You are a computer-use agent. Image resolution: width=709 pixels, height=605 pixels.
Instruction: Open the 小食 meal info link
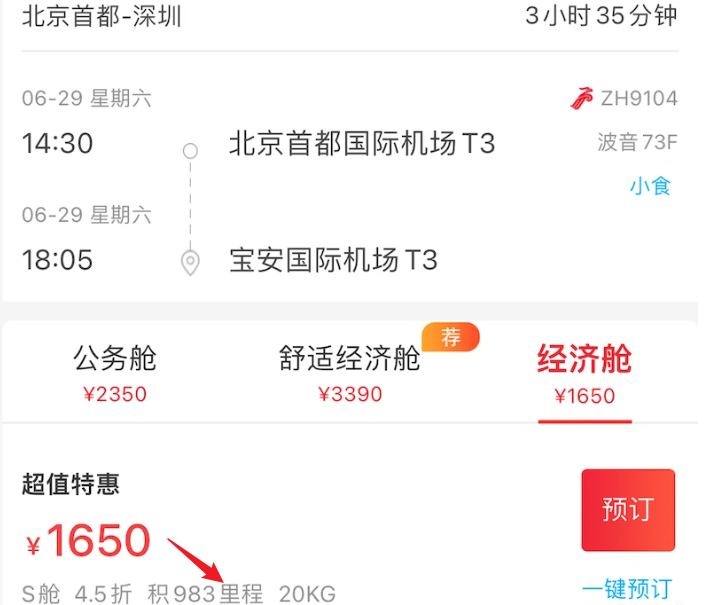tap(650, 185)
